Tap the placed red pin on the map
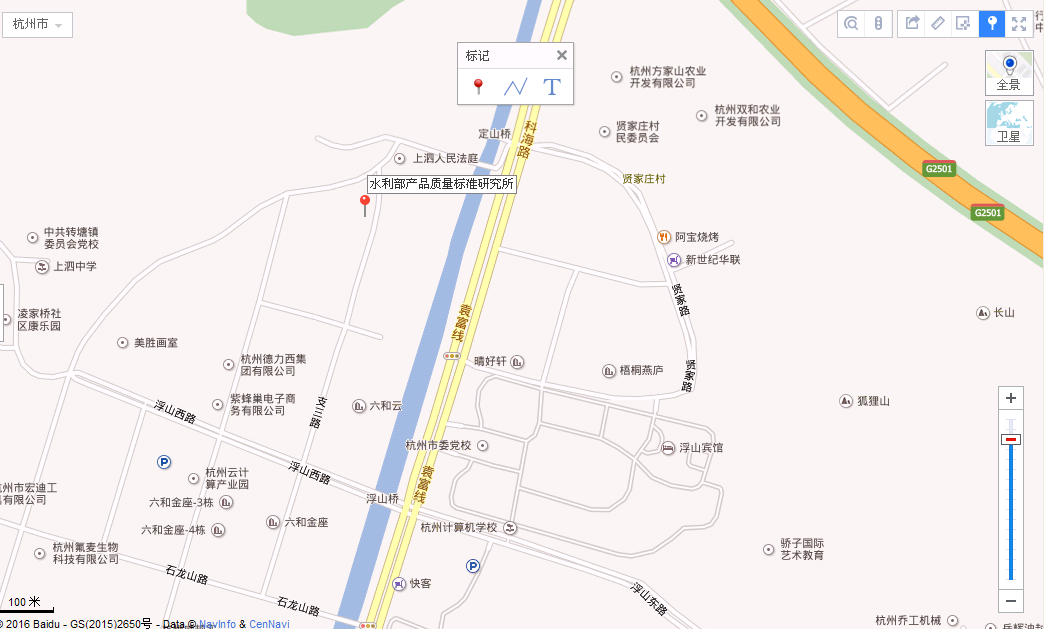 point(365,203)
